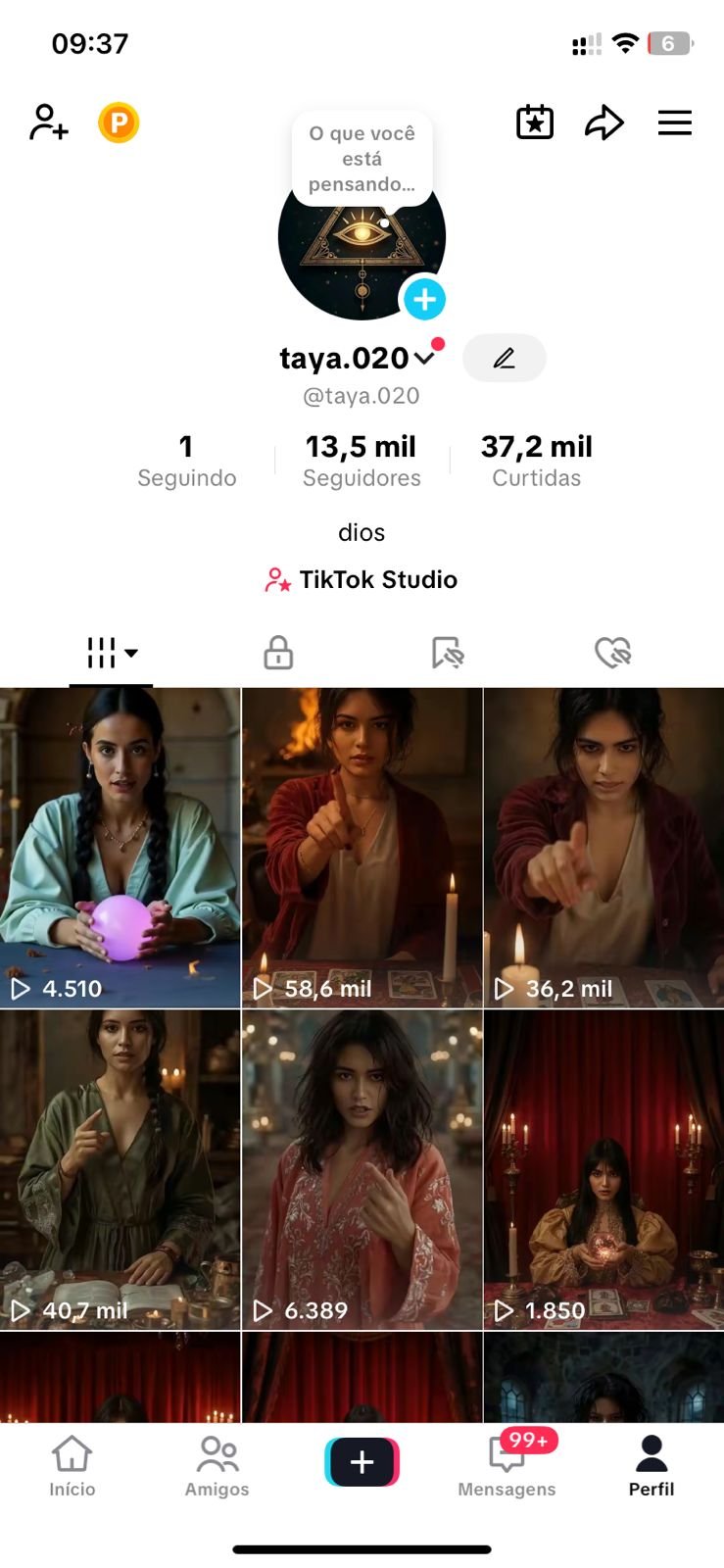This screenshot has width=724, height=1568.
Task: Open the hamburger menu
Action: click(674, 123)
